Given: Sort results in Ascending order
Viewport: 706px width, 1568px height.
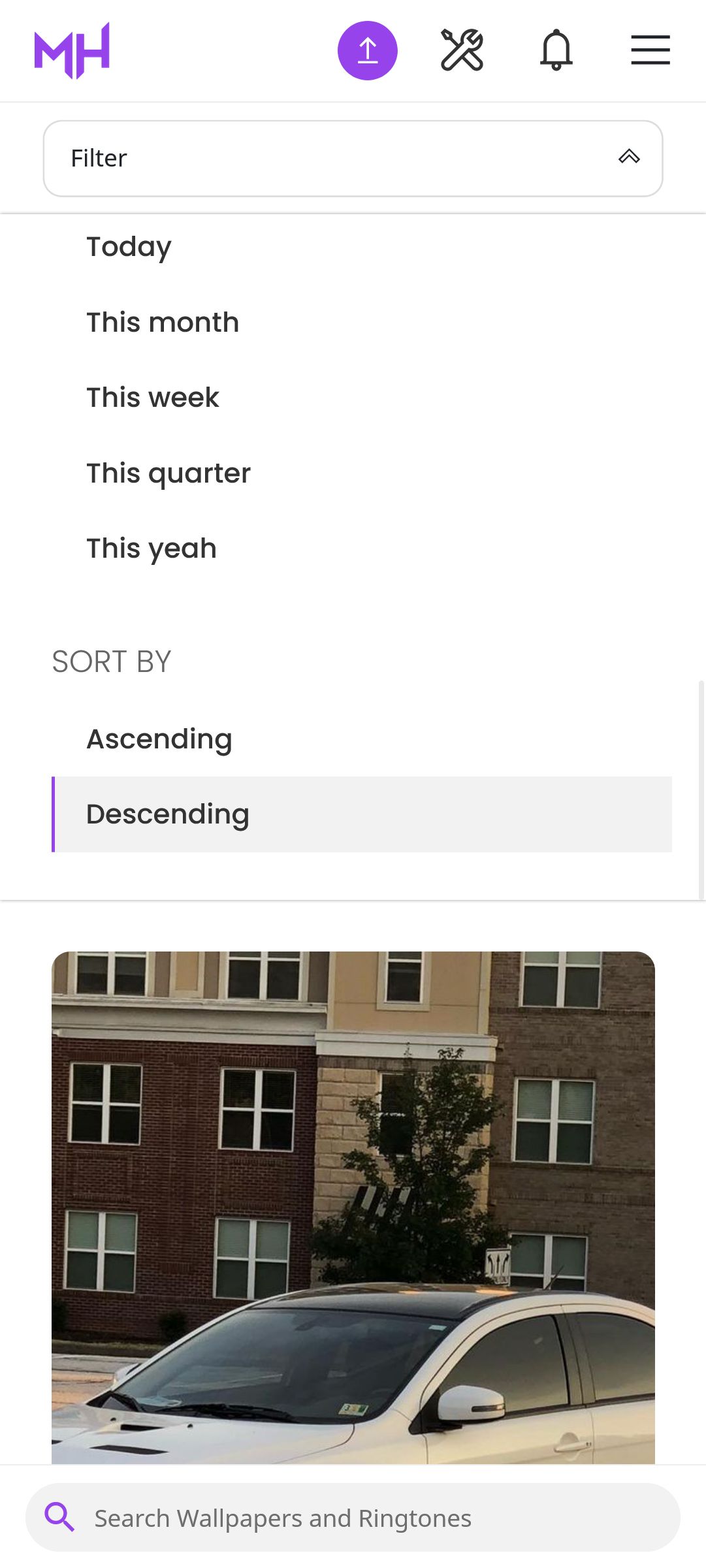Looking at the screenshot, I should pos(159,739).
